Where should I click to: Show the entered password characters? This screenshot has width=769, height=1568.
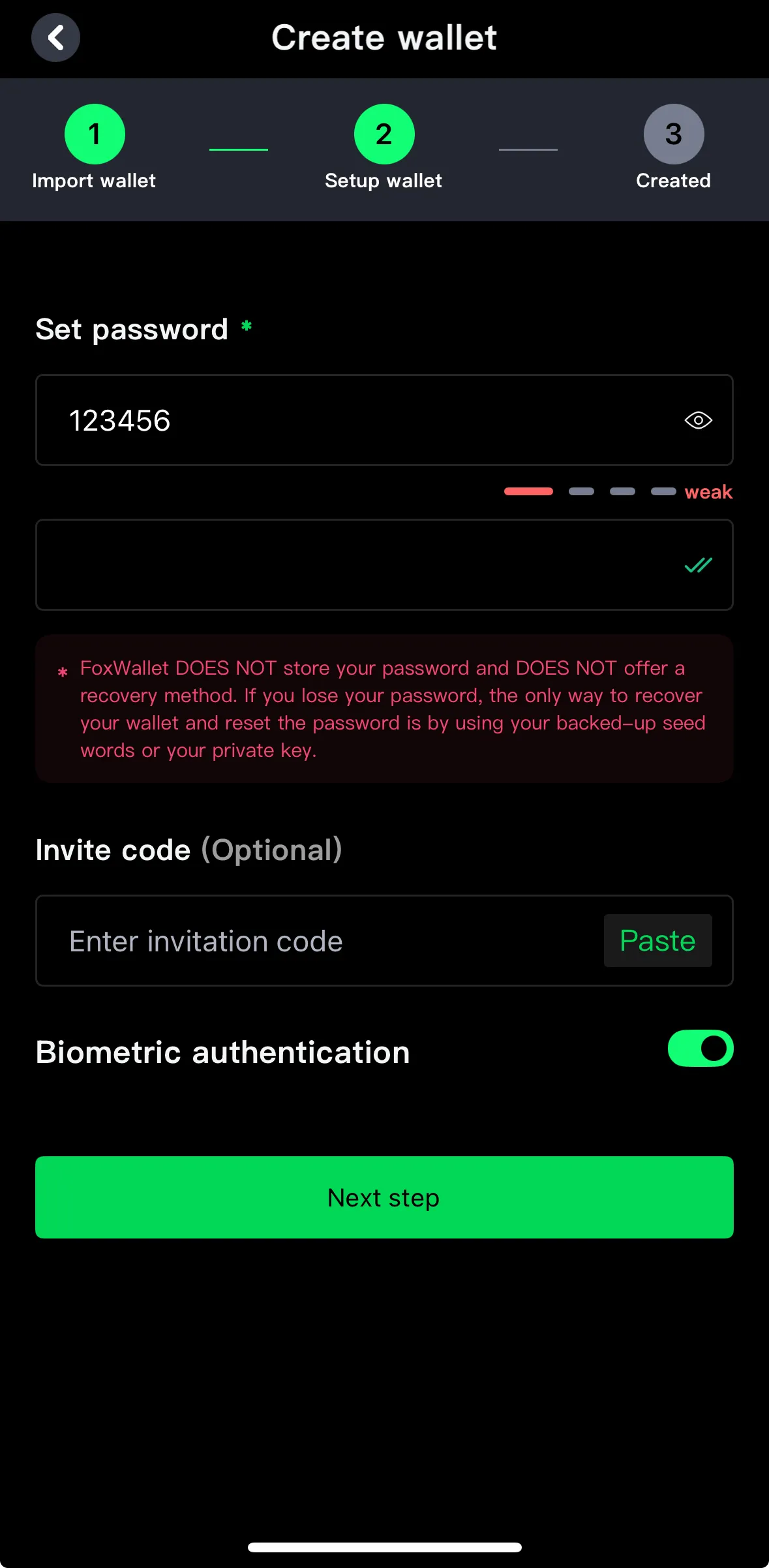click(x=697, y=420)
